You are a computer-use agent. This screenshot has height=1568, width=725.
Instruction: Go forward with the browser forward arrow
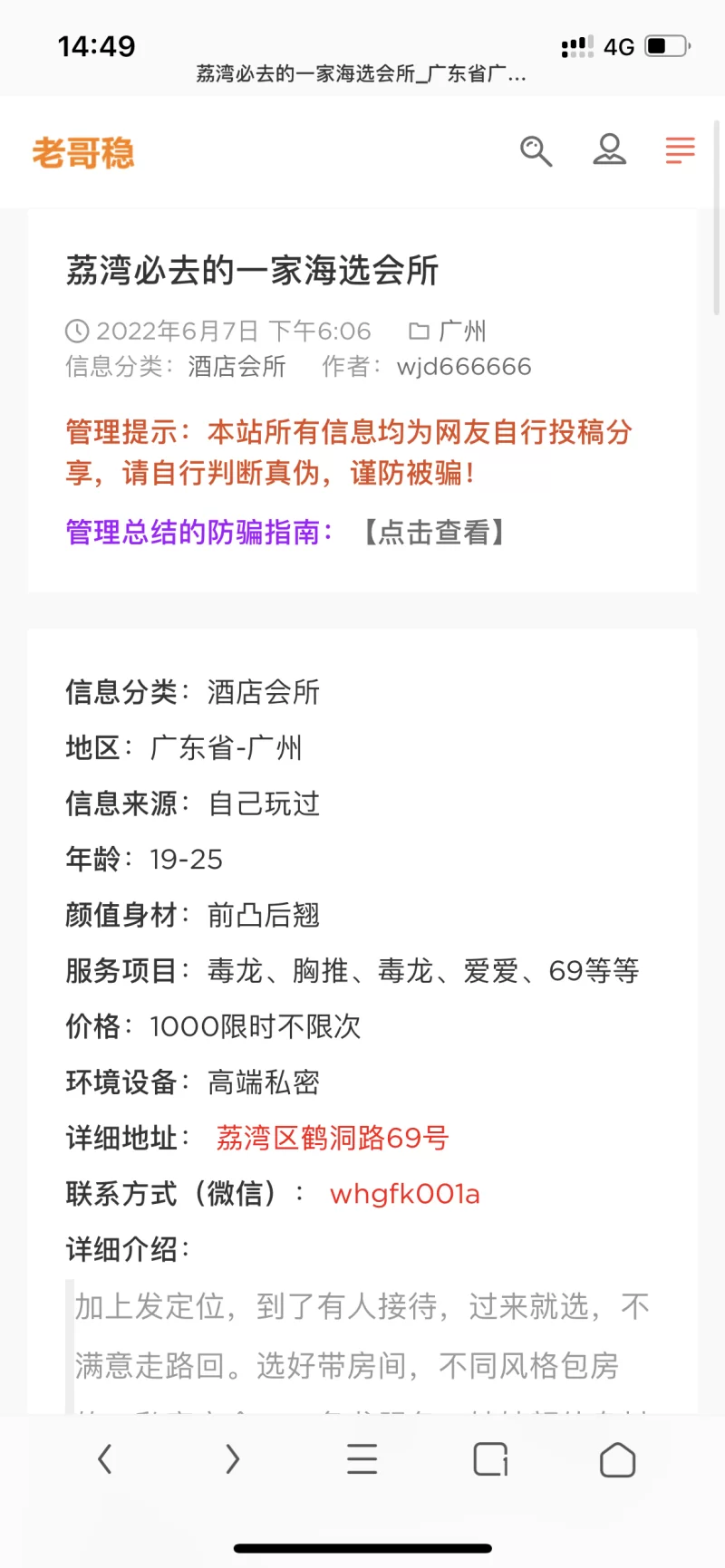[233, 1458]
